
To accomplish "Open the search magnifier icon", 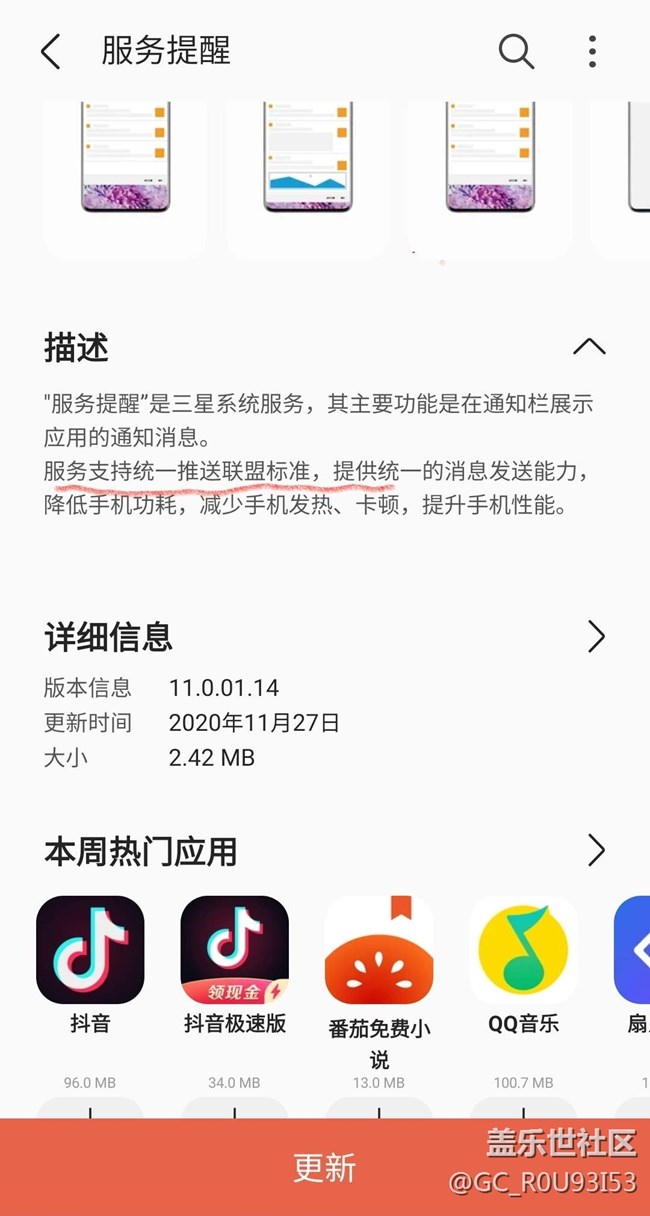I will pyautogui.click(x=516, y=51).
